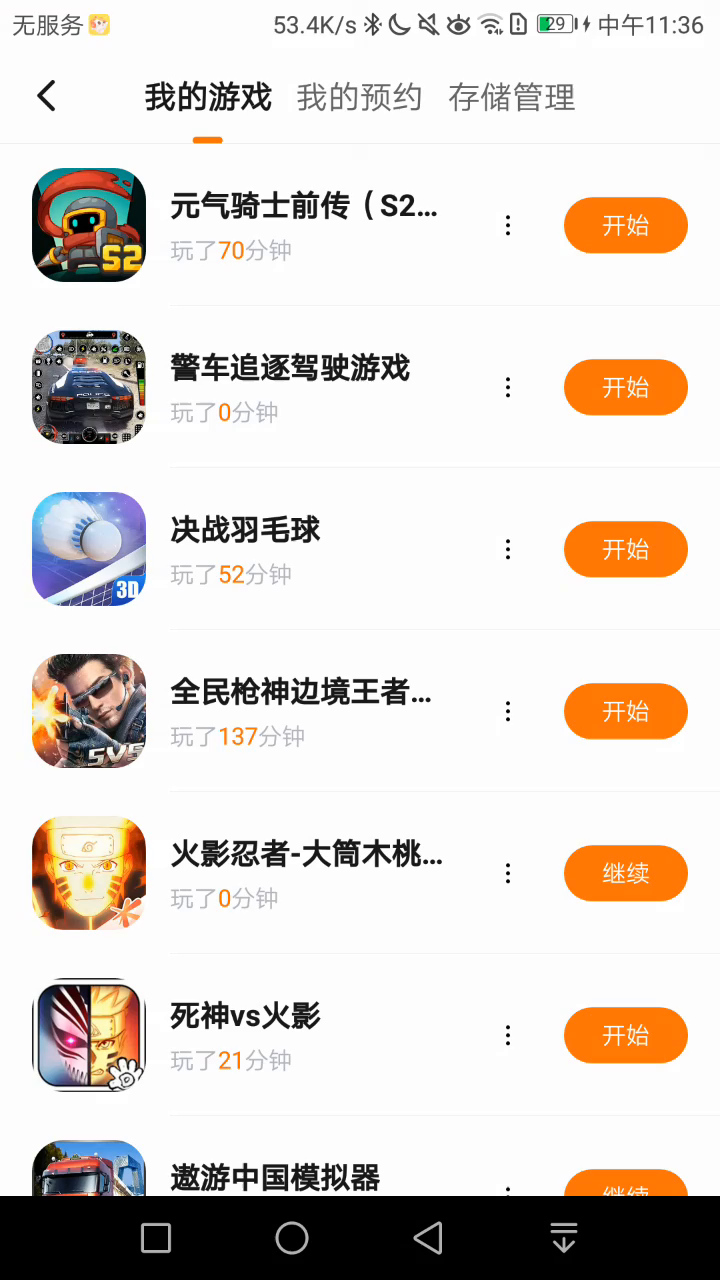720x1280 pixels.
Task: Select the 我的游戏 tab
Action: point(208,97)
